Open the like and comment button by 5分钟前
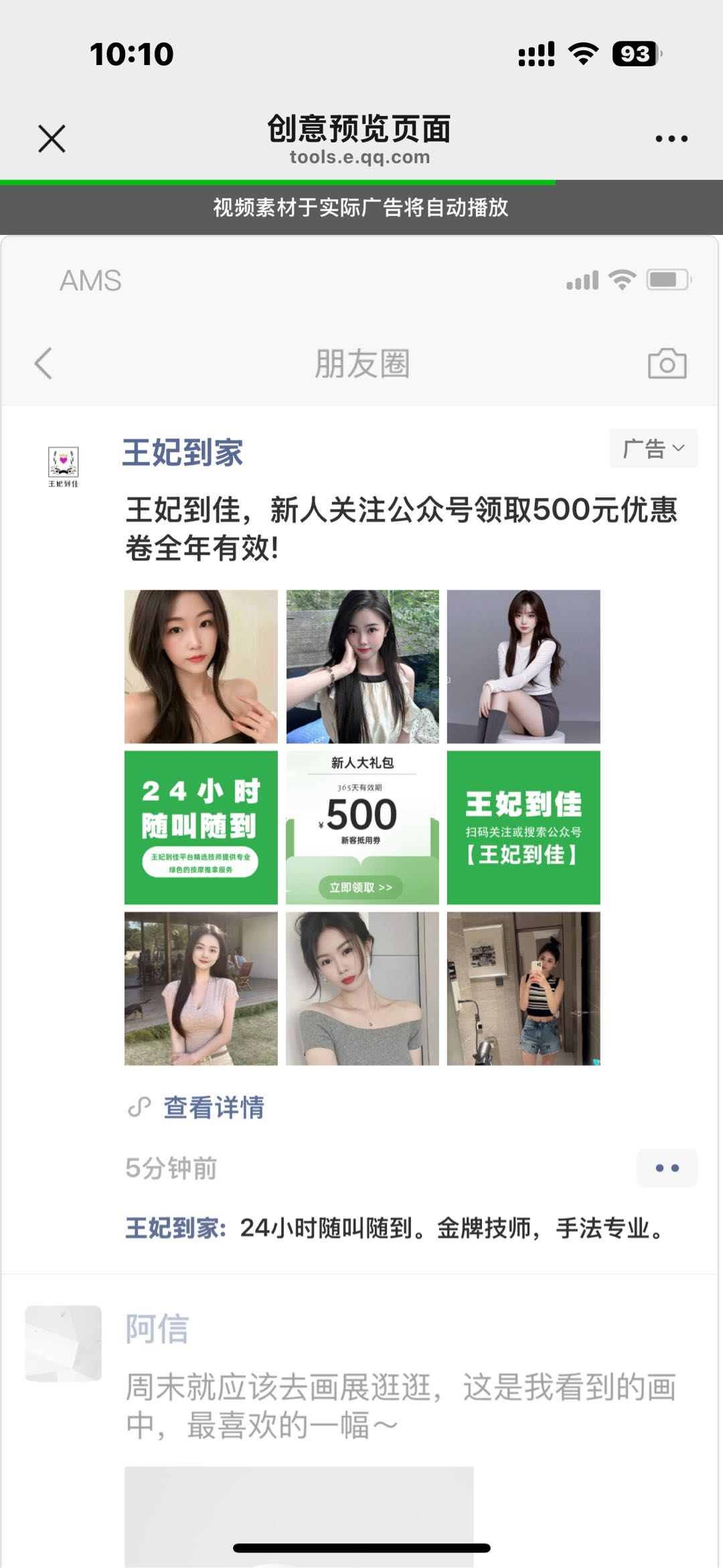 pyautogui.click(x=667, y=1168)
